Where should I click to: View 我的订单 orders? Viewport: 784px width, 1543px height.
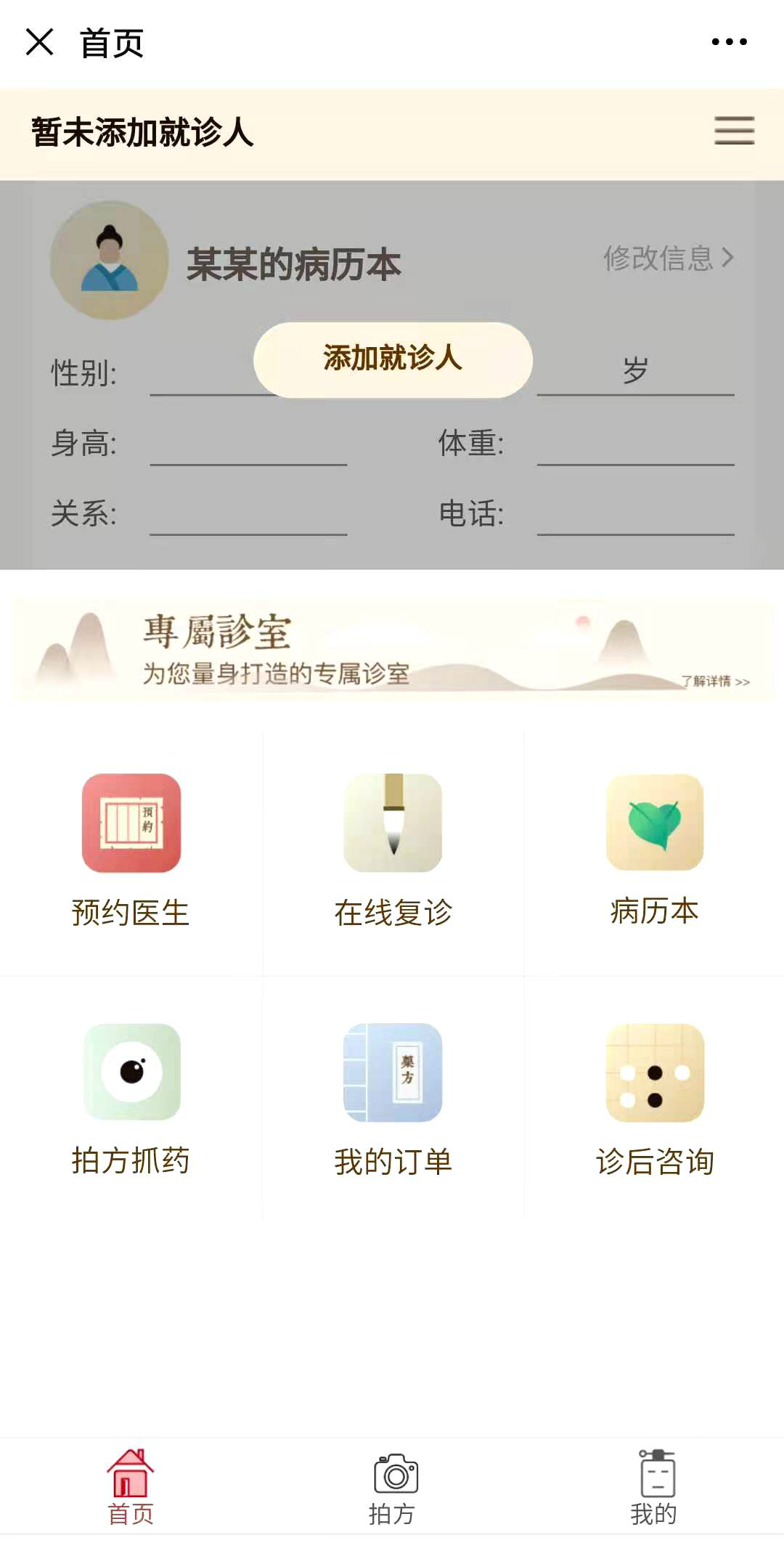click(393, 1098)
